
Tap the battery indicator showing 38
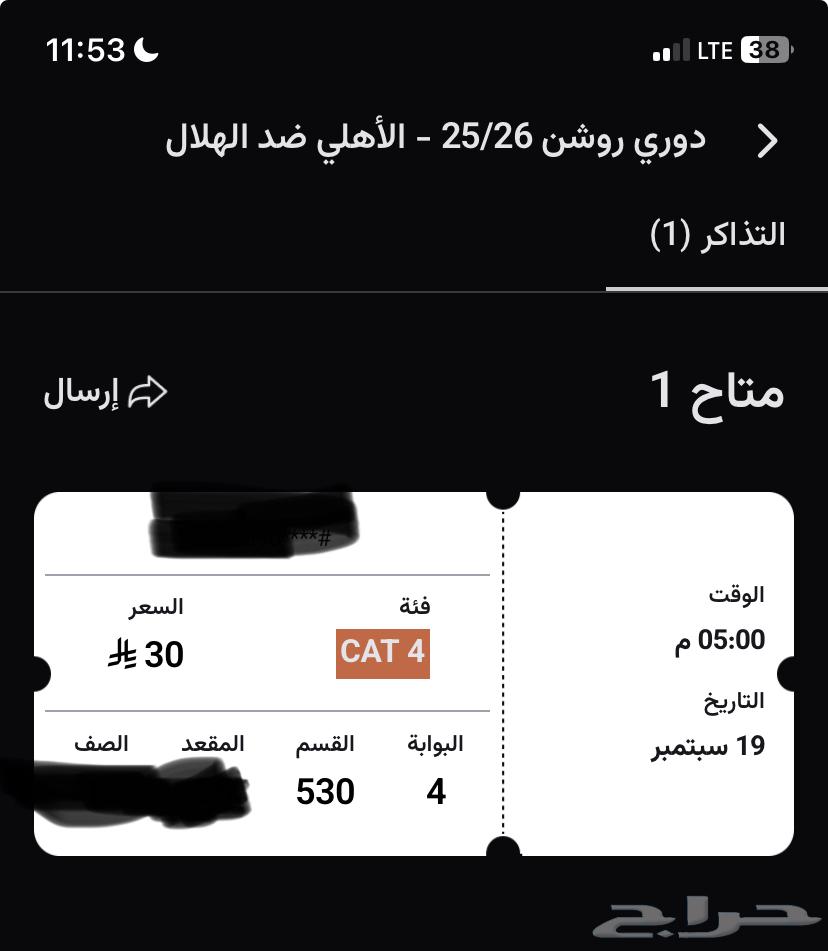[768, 49]
